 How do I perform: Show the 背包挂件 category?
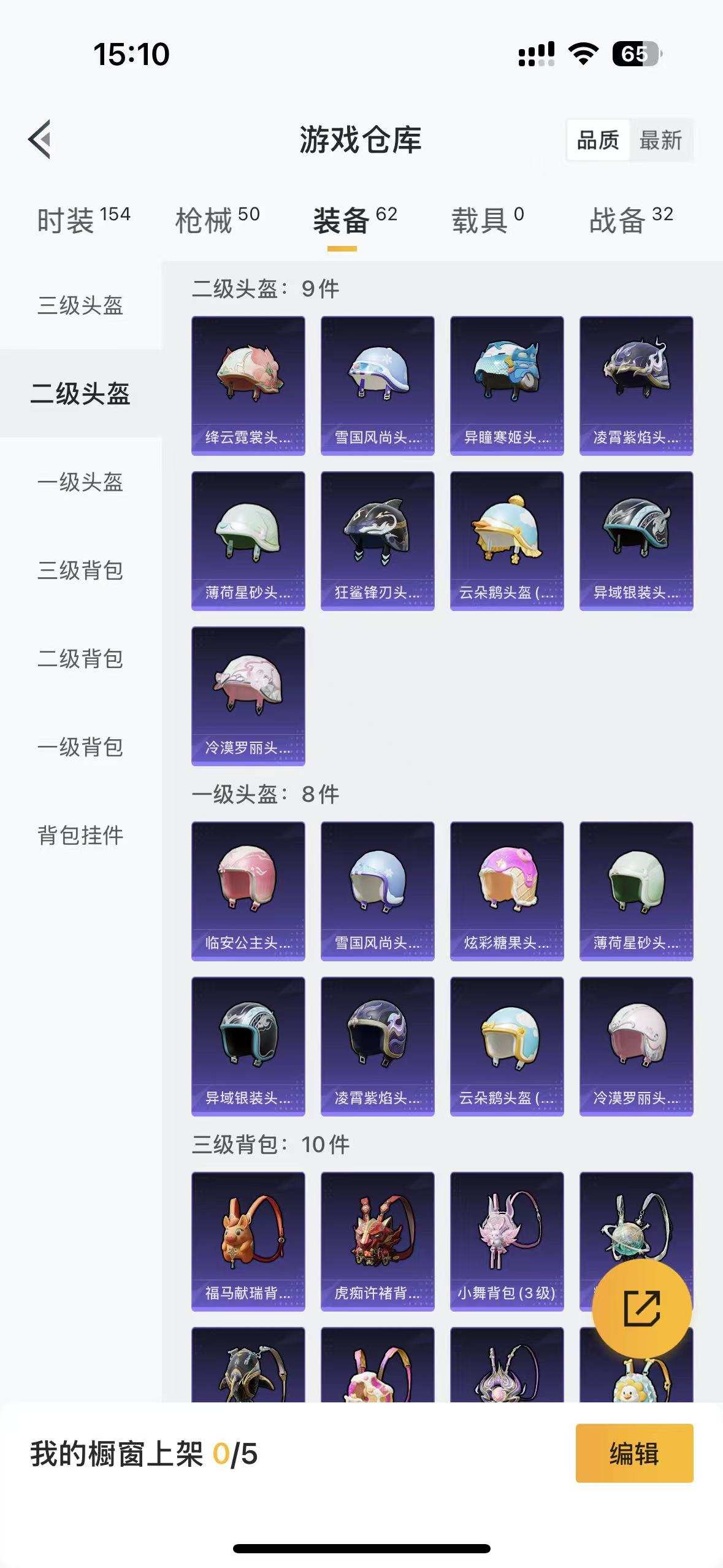tap(80, 836)
